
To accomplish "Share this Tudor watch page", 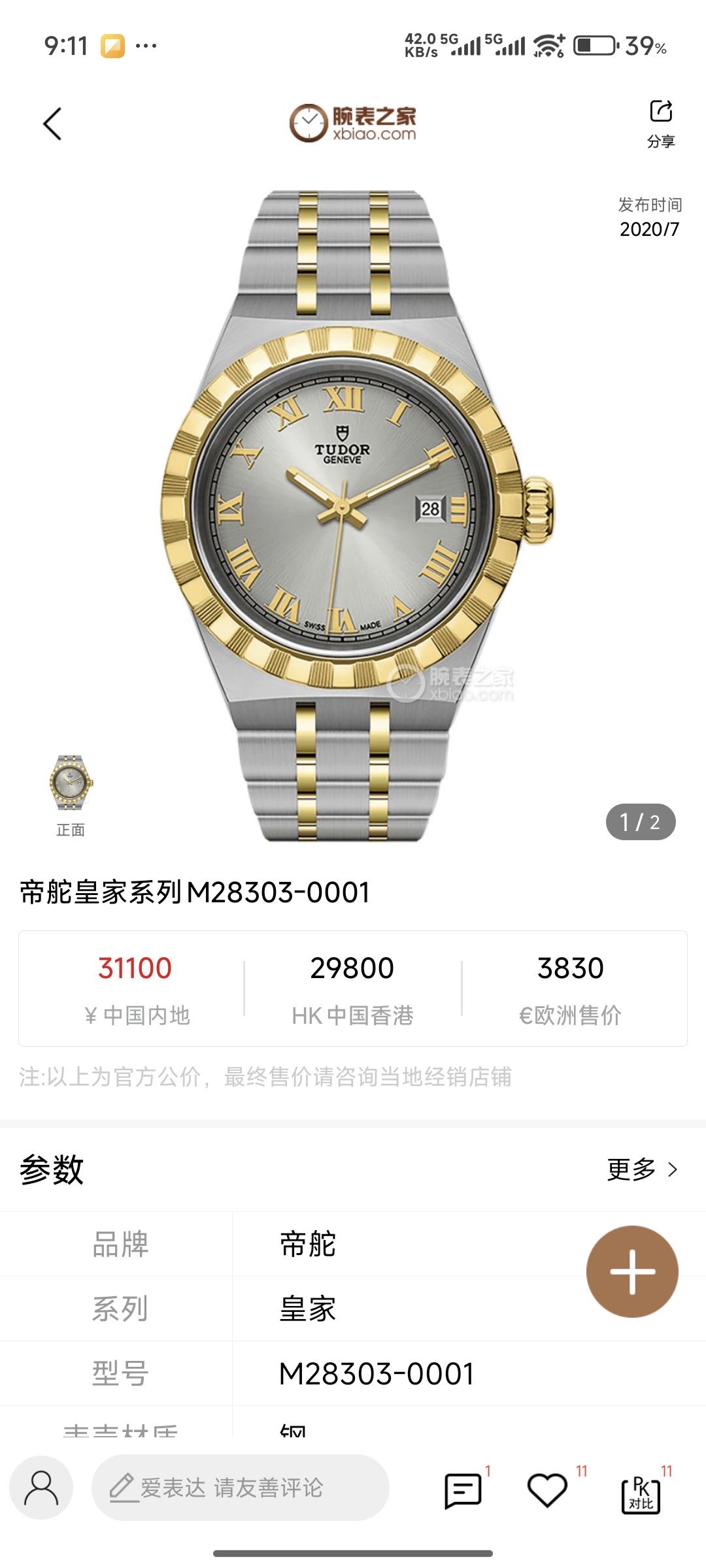I will point(660,122).
